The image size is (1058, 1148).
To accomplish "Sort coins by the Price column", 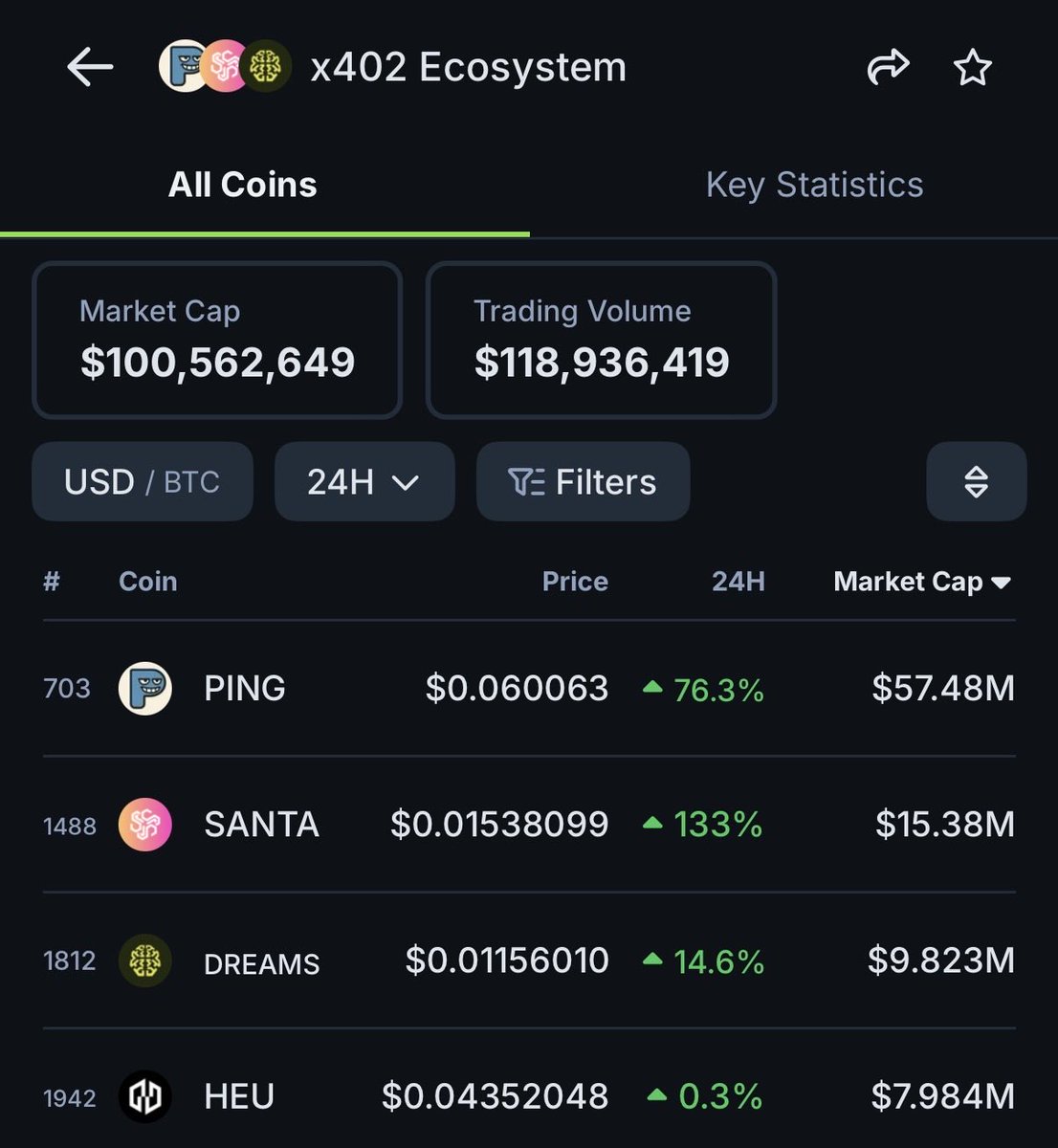I will point(575,582).
